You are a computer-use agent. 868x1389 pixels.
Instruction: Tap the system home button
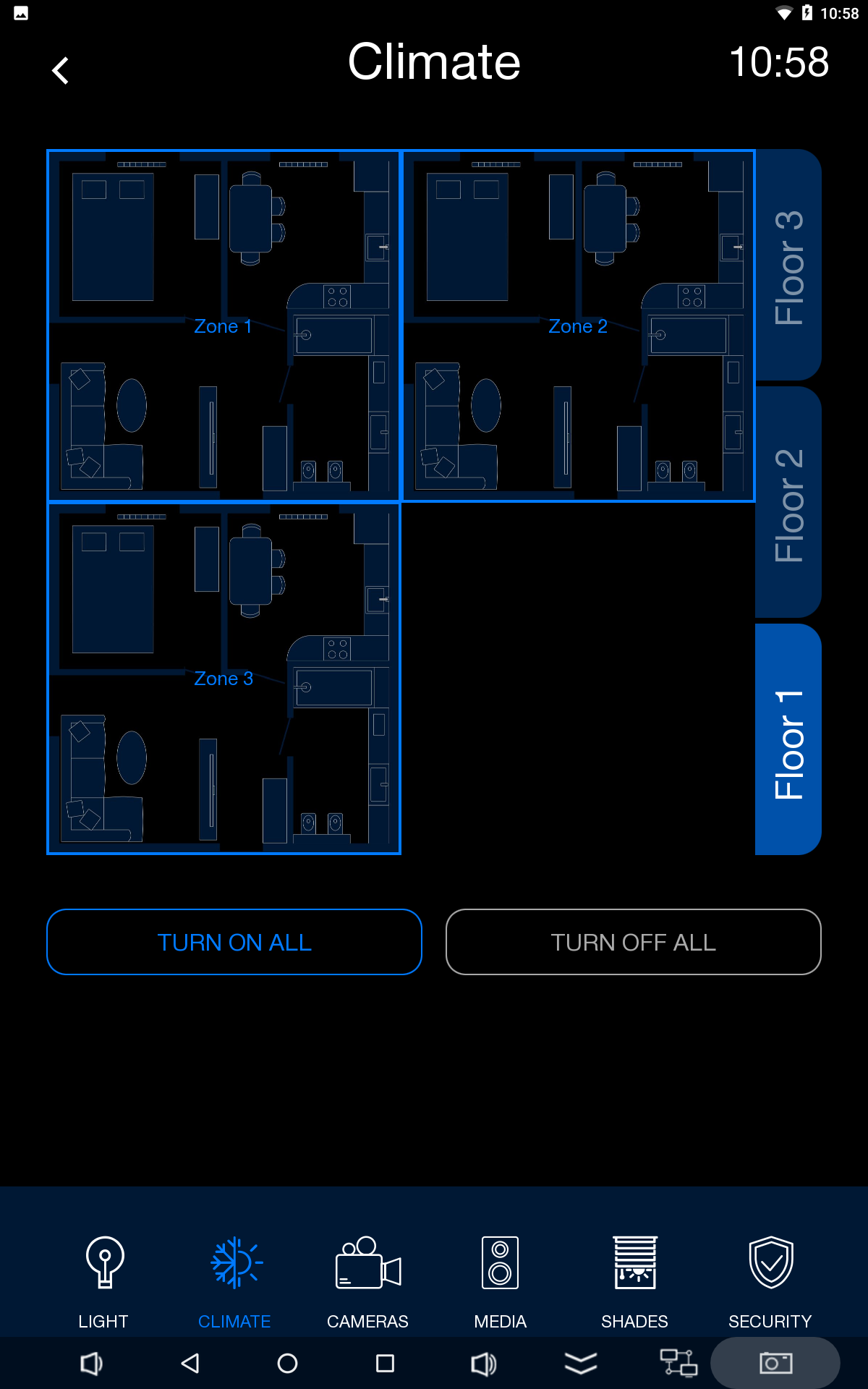tap(287, 1364)
